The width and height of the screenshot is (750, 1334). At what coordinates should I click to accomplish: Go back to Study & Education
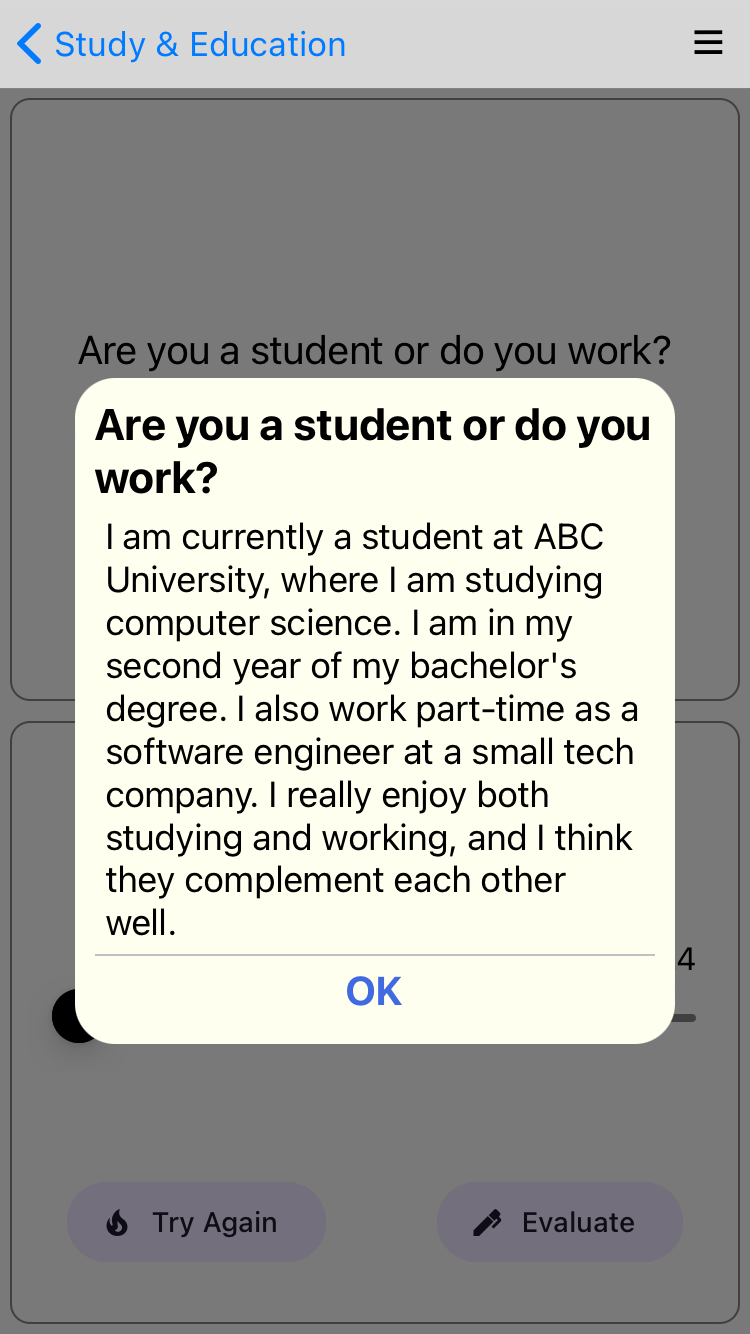click(x=181, y=45)
